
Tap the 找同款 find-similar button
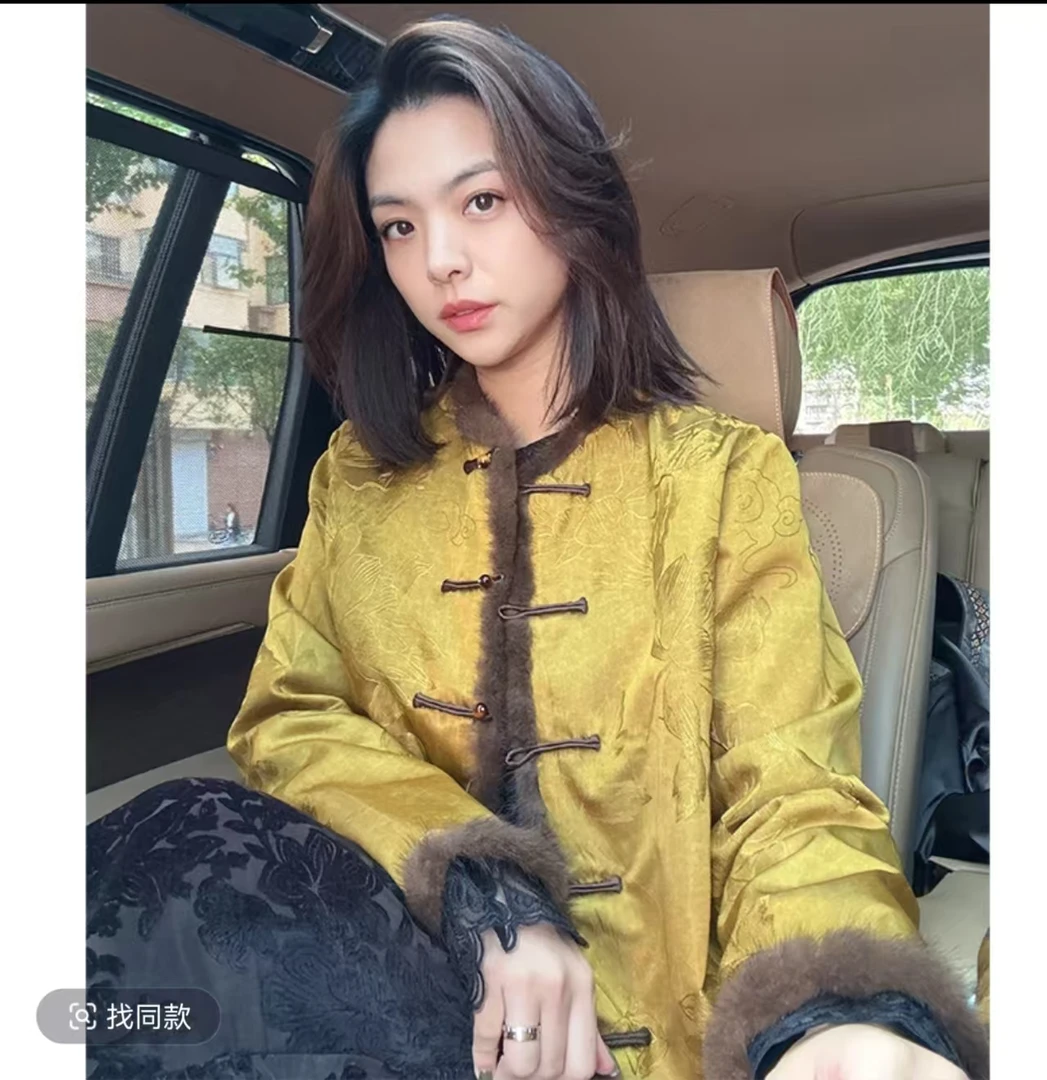[x=129, y=1016]
